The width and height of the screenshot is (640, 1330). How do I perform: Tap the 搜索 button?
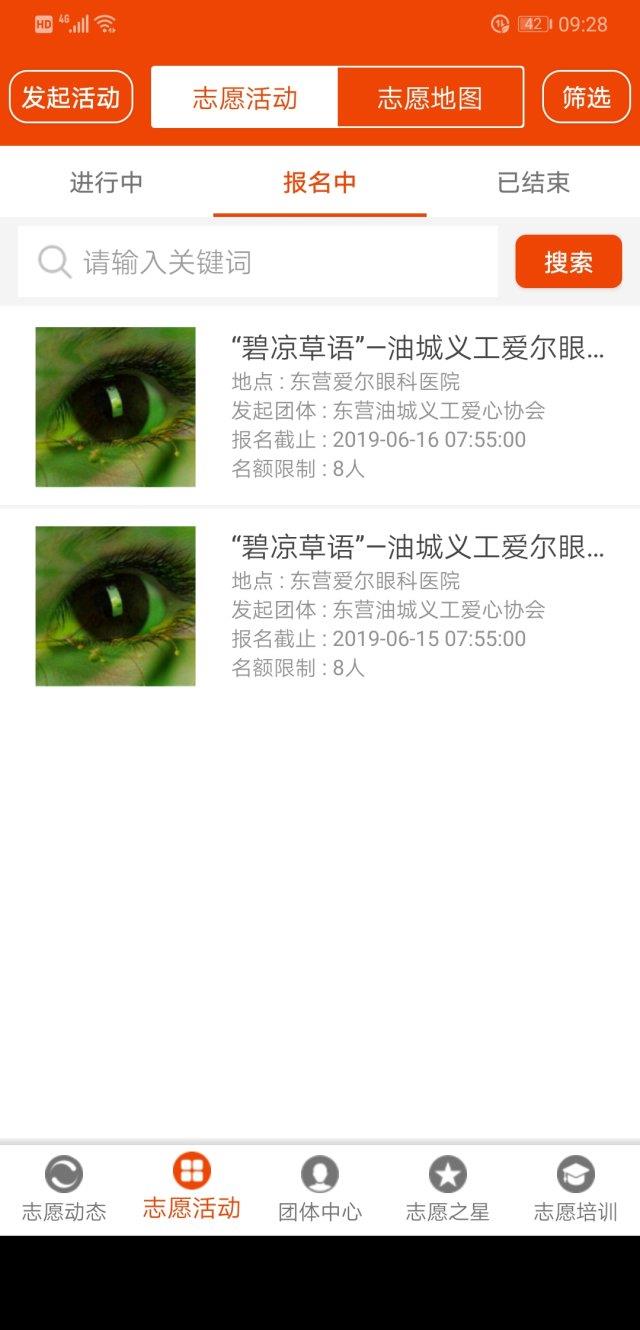point(569,262)
